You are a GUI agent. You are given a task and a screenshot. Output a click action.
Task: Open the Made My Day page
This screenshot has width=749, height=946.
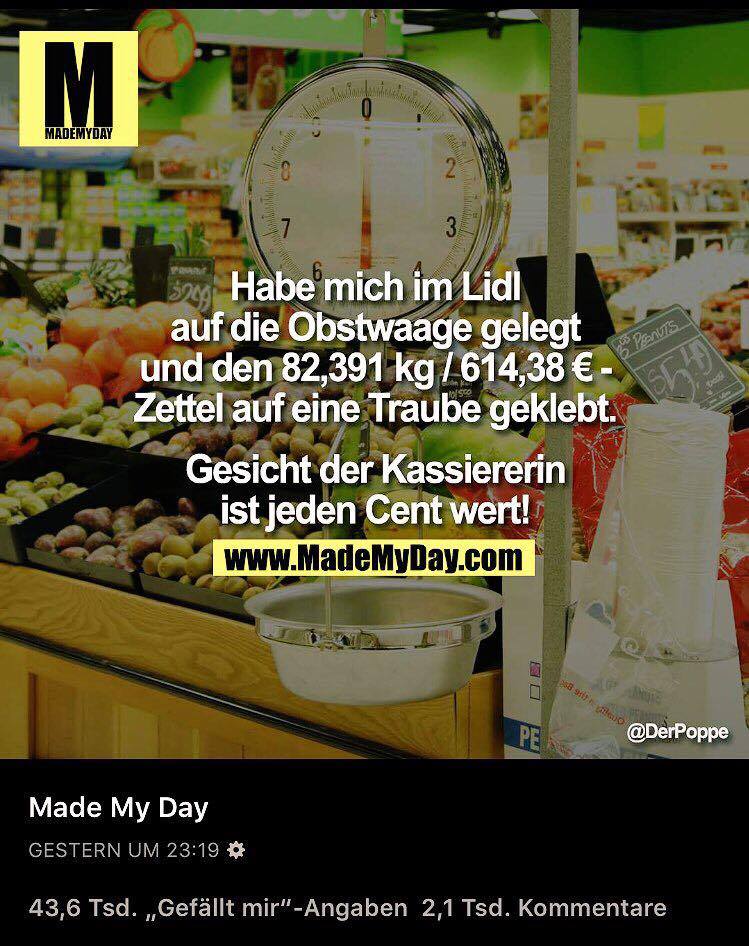tap(118, 807)
